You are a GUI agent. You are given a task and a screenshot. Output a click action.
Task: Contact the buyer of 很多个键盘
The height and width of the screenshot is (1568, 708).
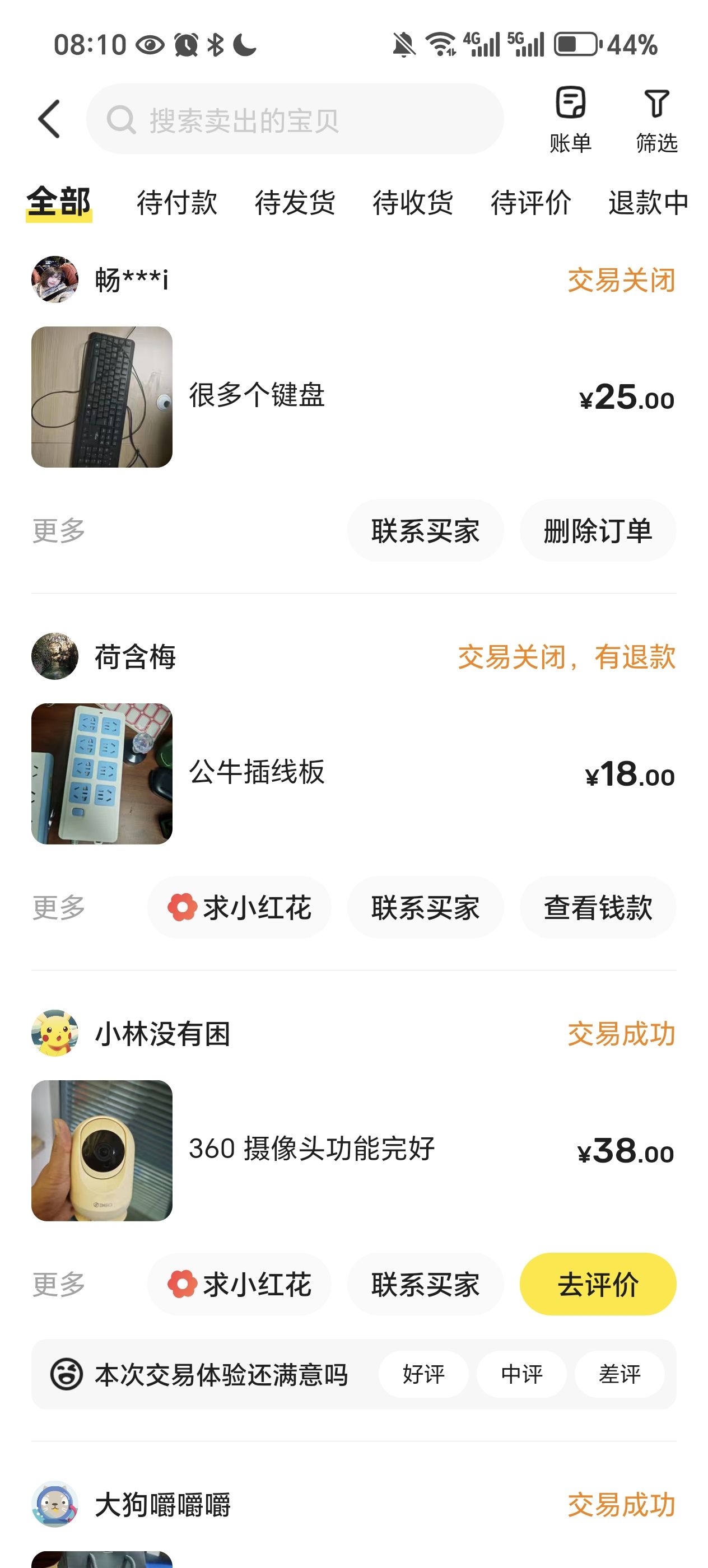(425, 531)
